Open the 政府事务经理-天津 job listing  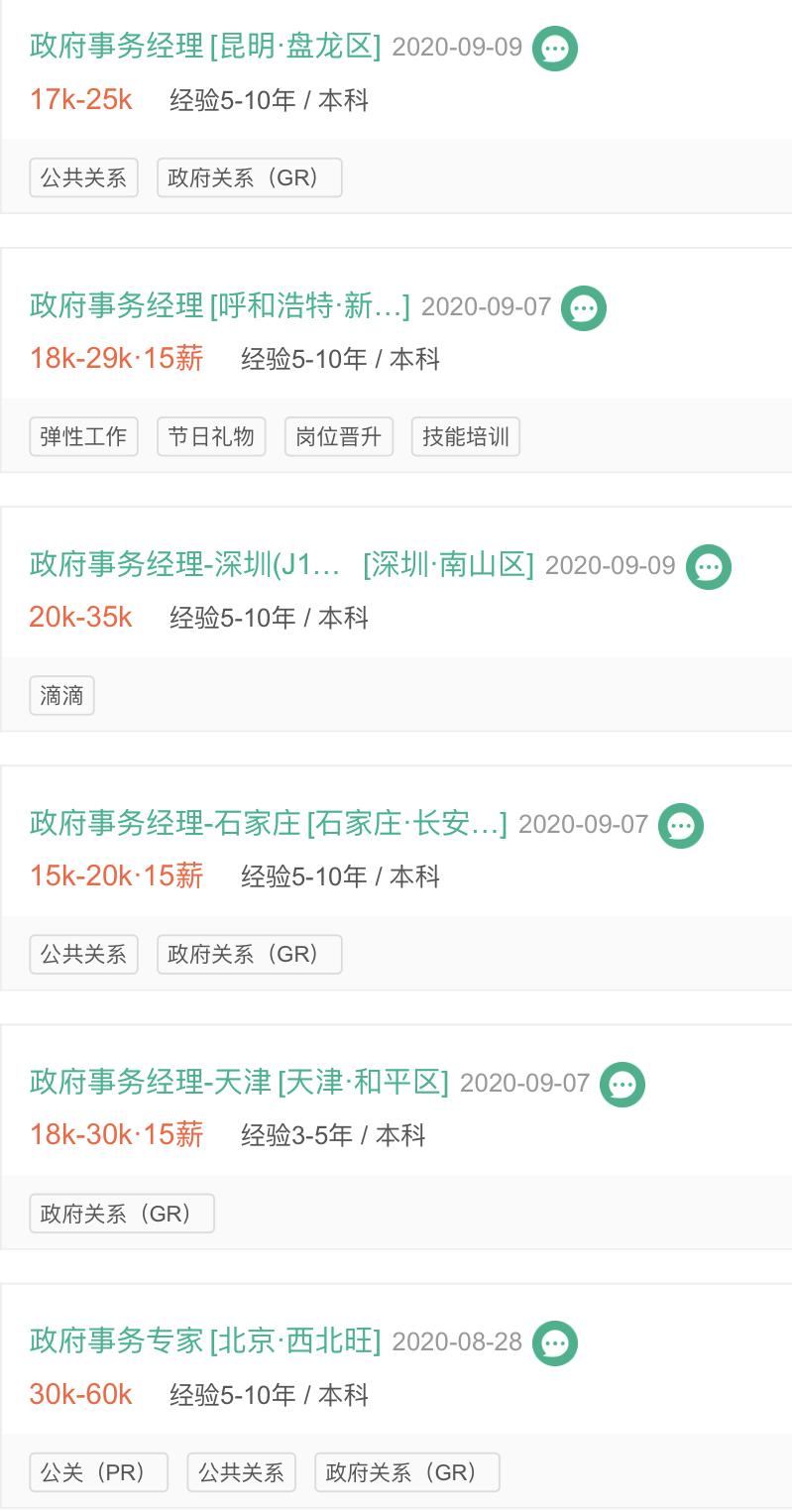pos(239,1083)
